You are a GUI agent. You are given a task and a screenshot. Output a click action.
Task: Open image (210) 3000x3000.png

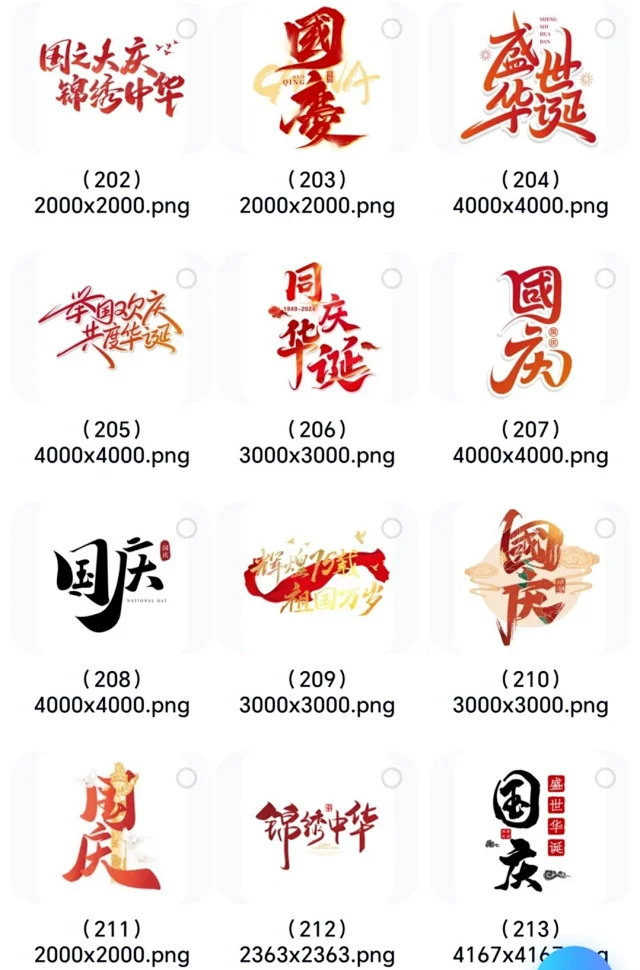coord(530,580)
